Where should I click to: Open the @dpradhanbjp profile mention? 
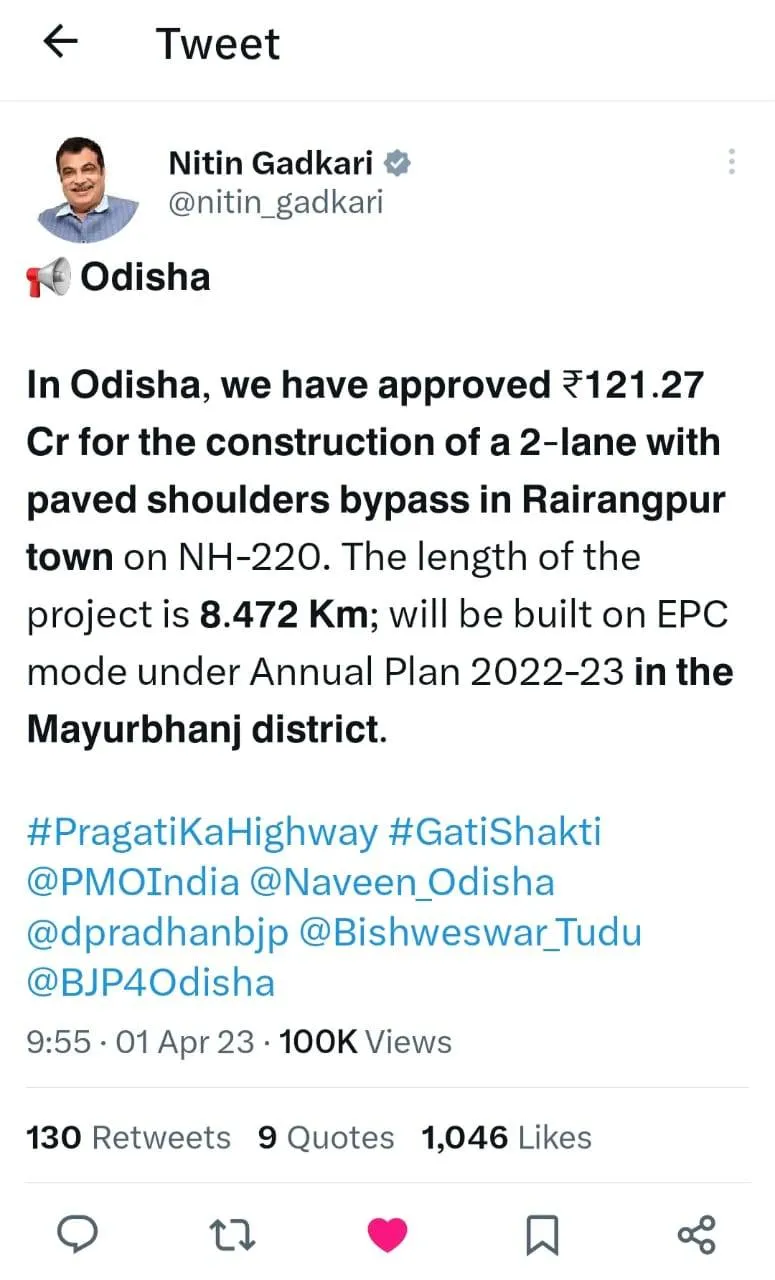click(x=158, y=932)
